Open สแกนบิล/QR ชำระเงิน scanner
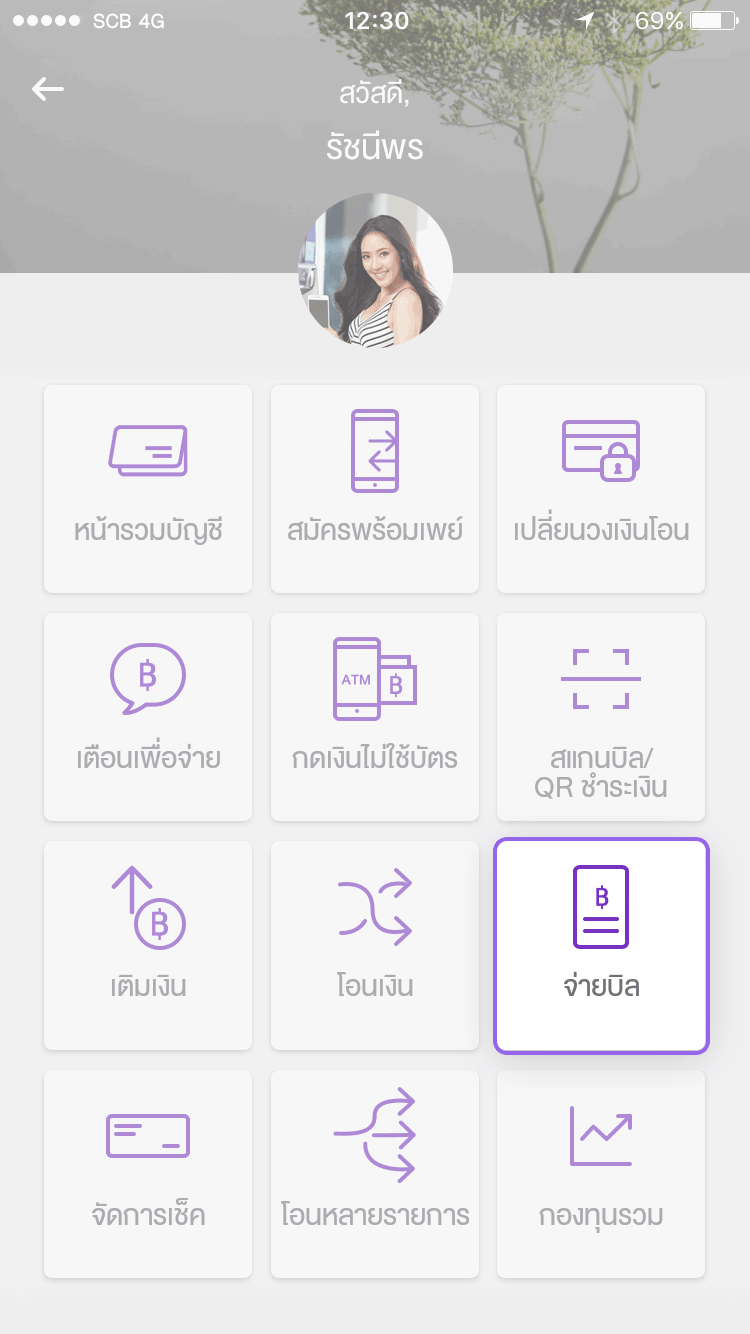The width and height of the screenshot is (750, 1334). click(601, 717)
